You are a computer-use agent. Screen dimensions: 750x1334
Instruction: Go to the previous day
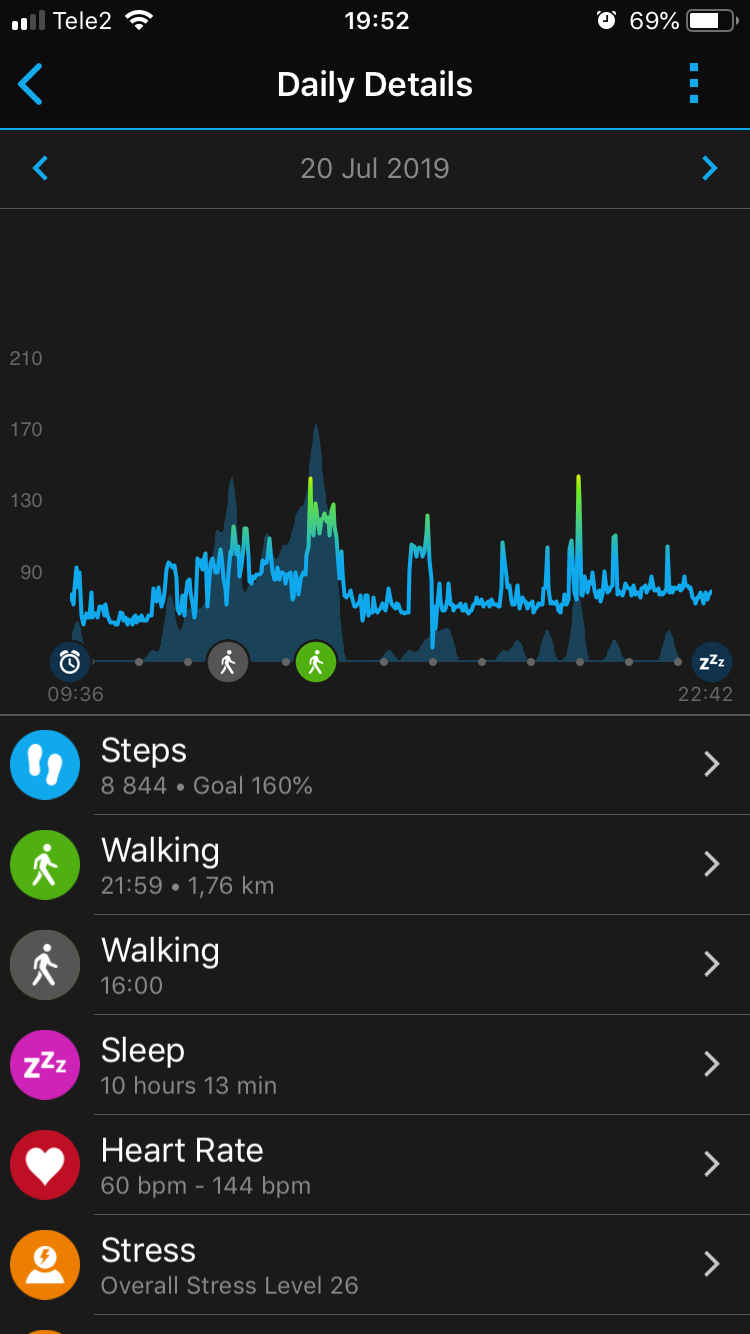point(41,168)
